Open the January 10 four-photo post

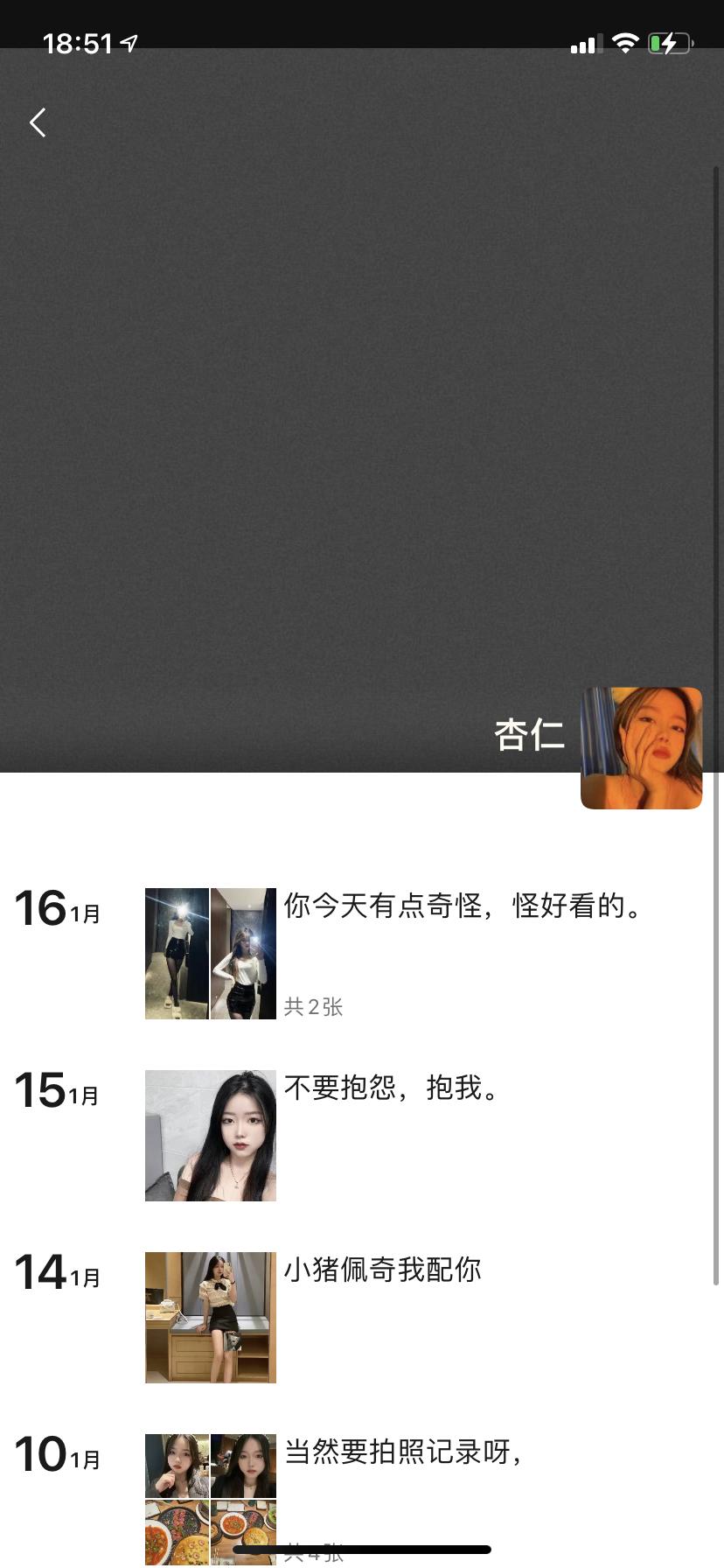[211, 1496]
